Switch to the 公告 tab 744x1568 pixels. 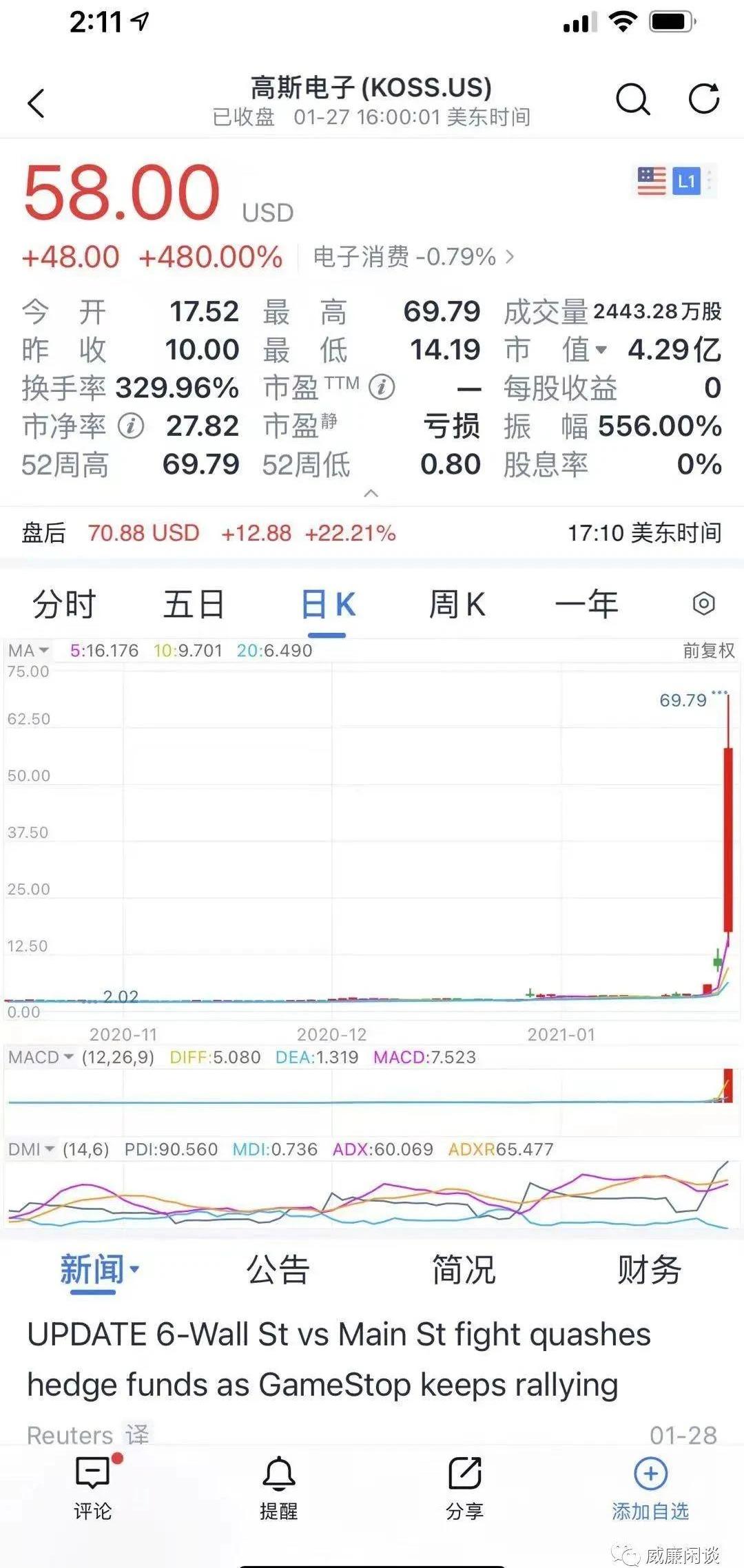click(x=278, y=1269)
